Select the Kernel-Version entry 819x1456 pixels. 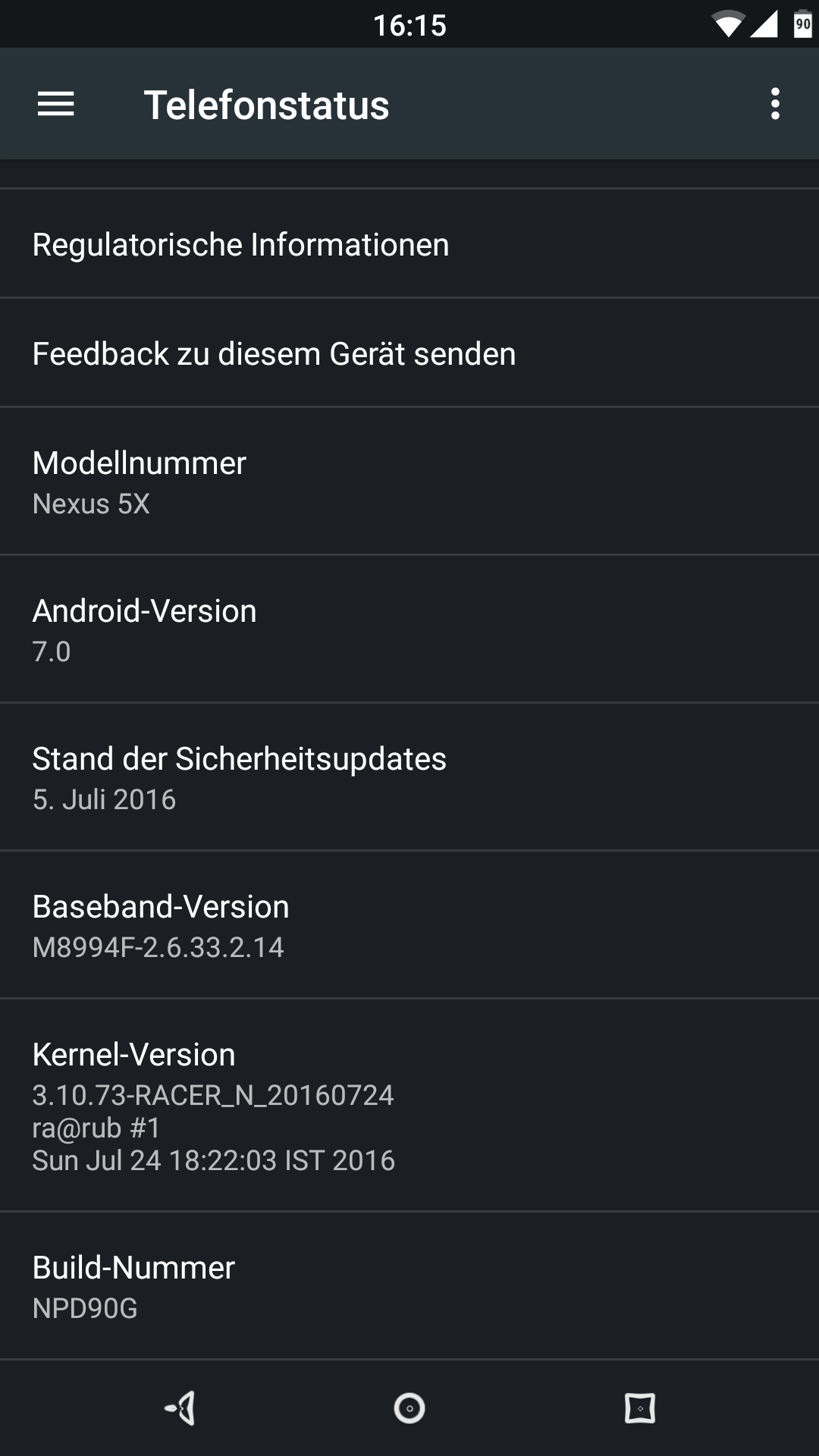409,1106
